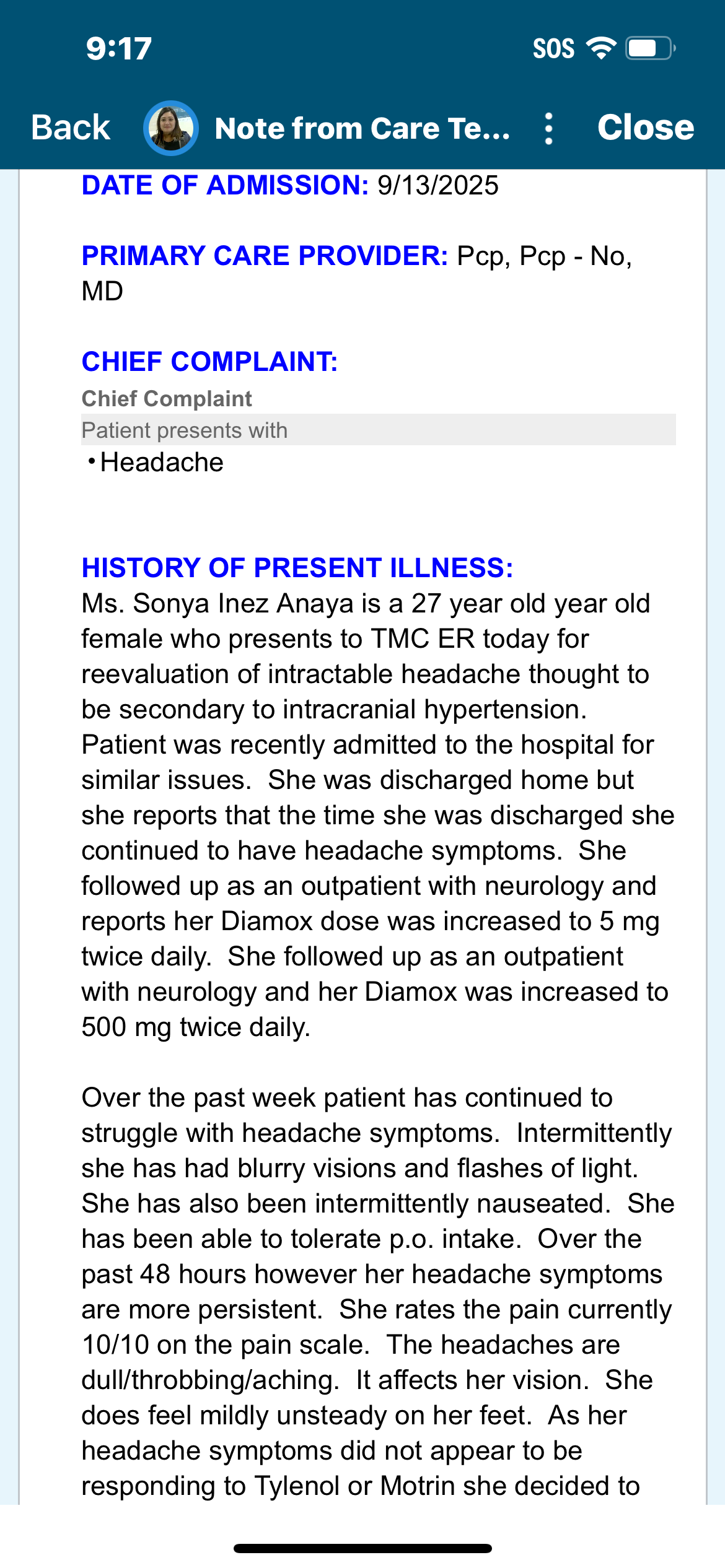Tap the care team member's profile photo
Viewport: 725px width, 1568px height.
[x=171, y=128]
